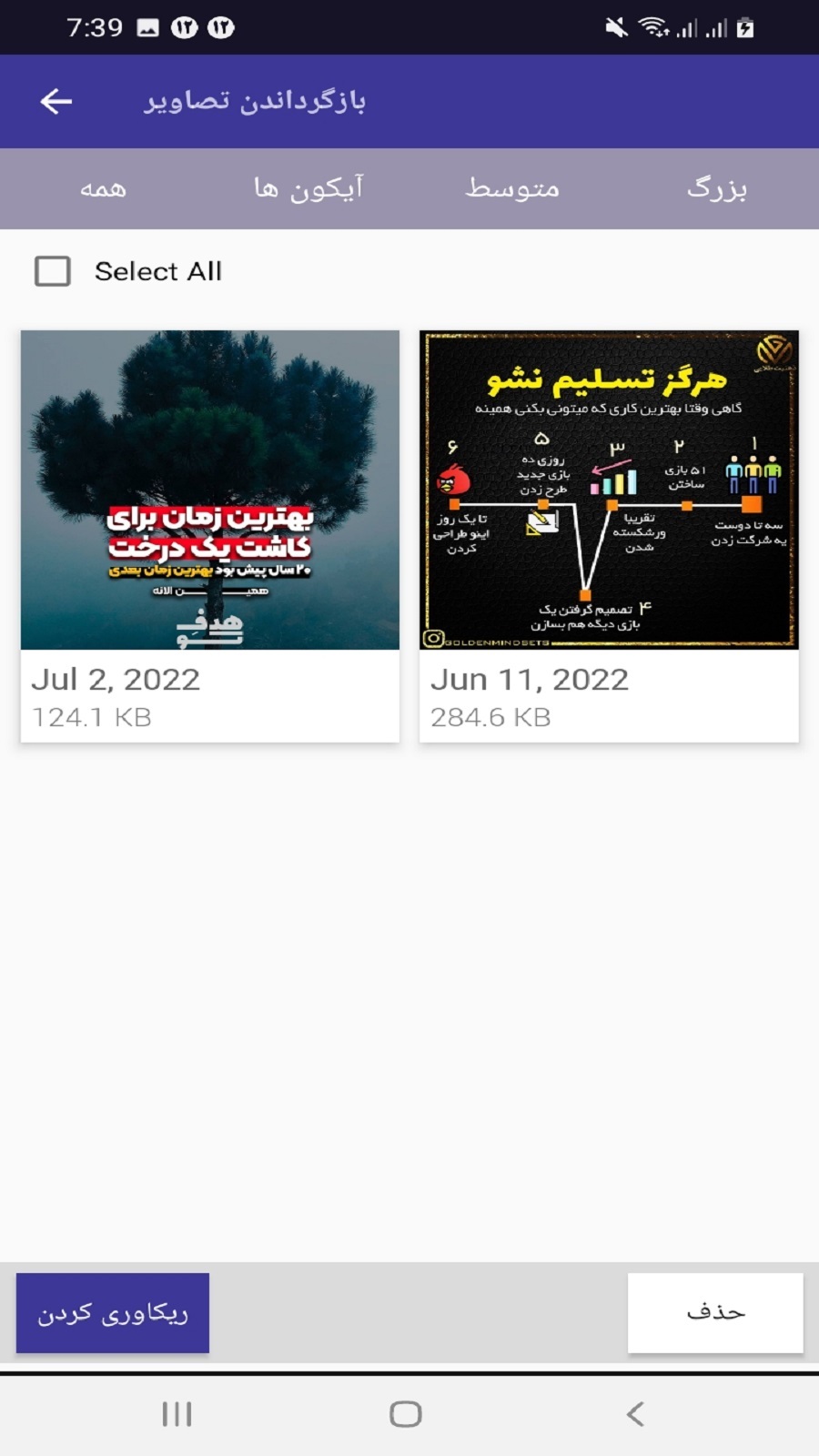Select the Jul 2, 2022 image for recovery
The width and height of the screenshot is (819, 1456).
point(209,491)
